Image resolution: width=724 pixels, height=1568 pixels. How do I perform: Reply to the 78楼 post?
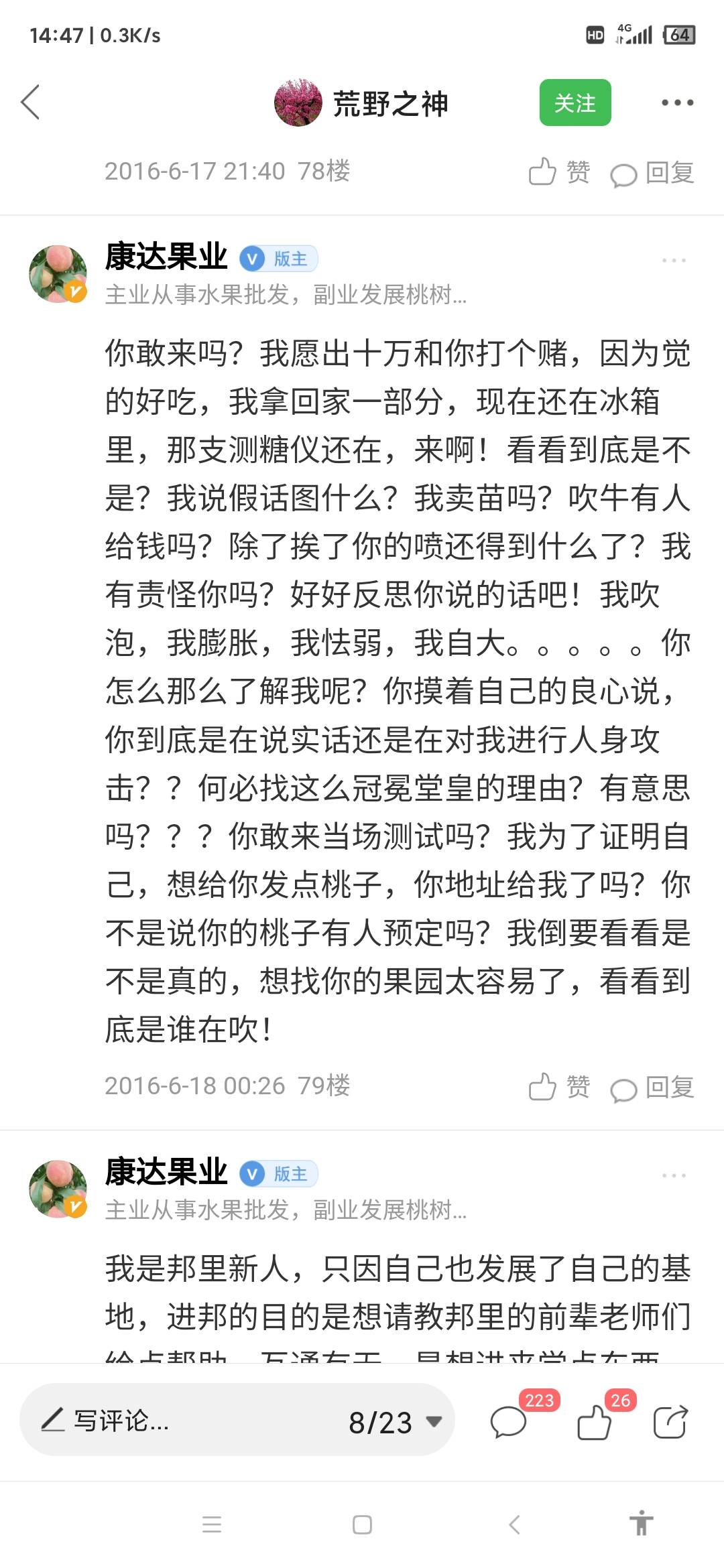pyautogui.click(x=652, y=173)
